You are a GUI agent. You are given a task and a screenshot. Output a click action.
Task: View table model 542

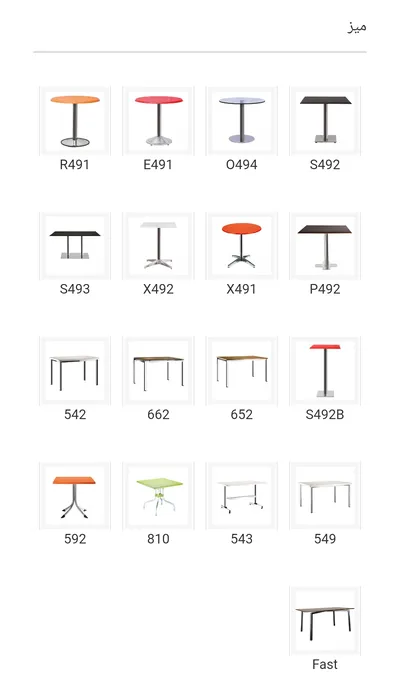[x=75, y=371]
